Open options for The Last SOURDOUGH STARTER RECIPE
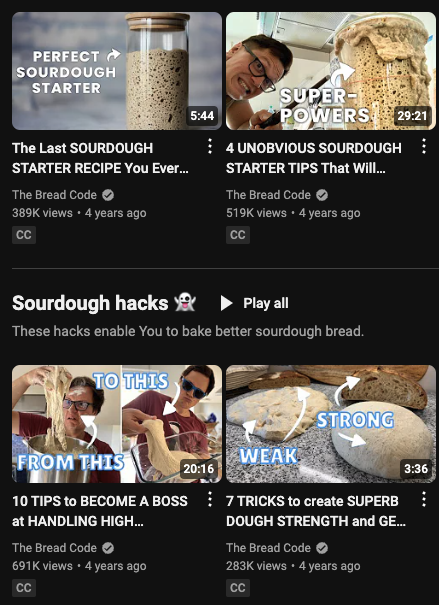Screen dimensions: 439x605 point(210,147)
